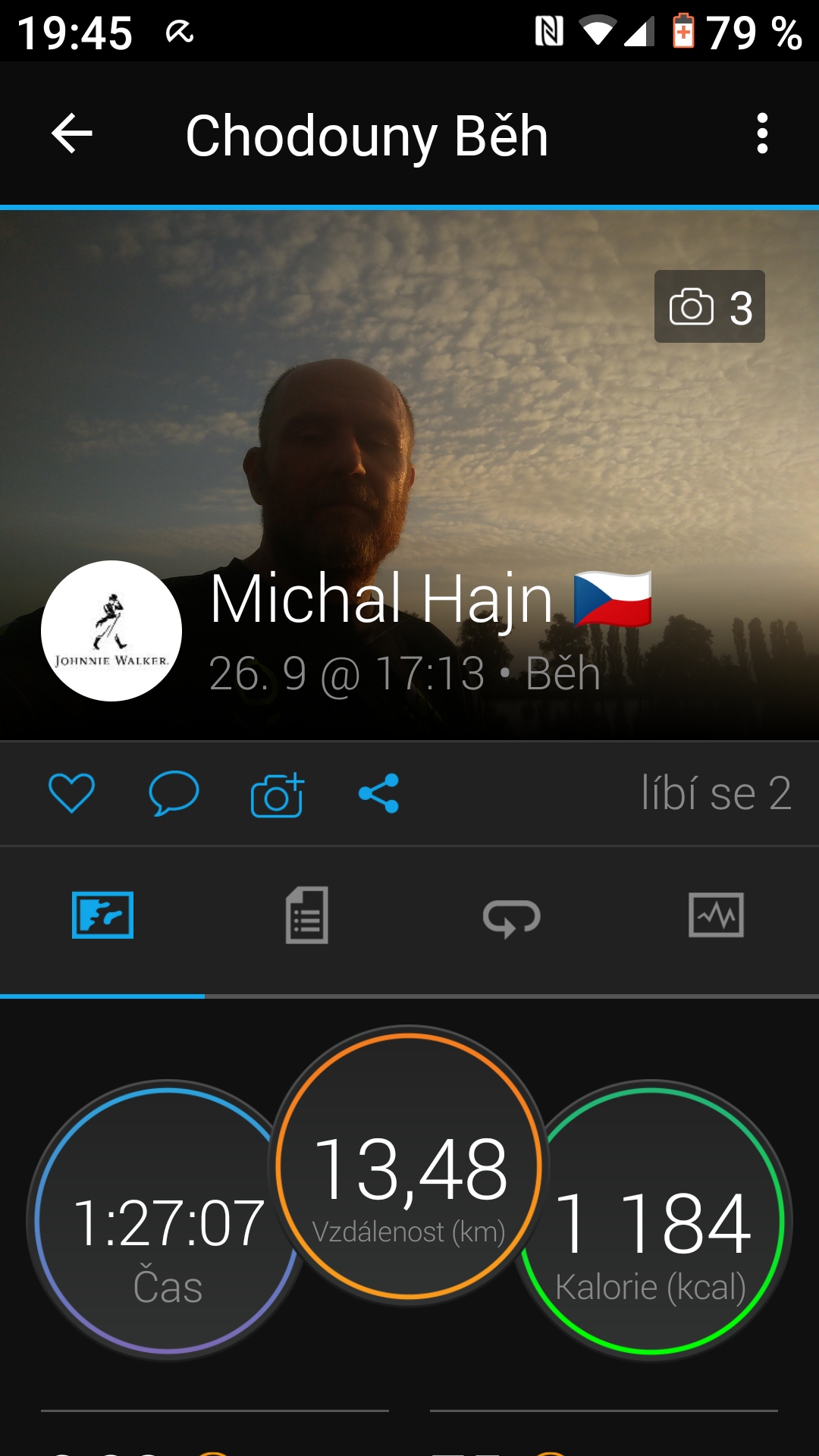Open the three-dot overflow menu

(x=762, y=133)
